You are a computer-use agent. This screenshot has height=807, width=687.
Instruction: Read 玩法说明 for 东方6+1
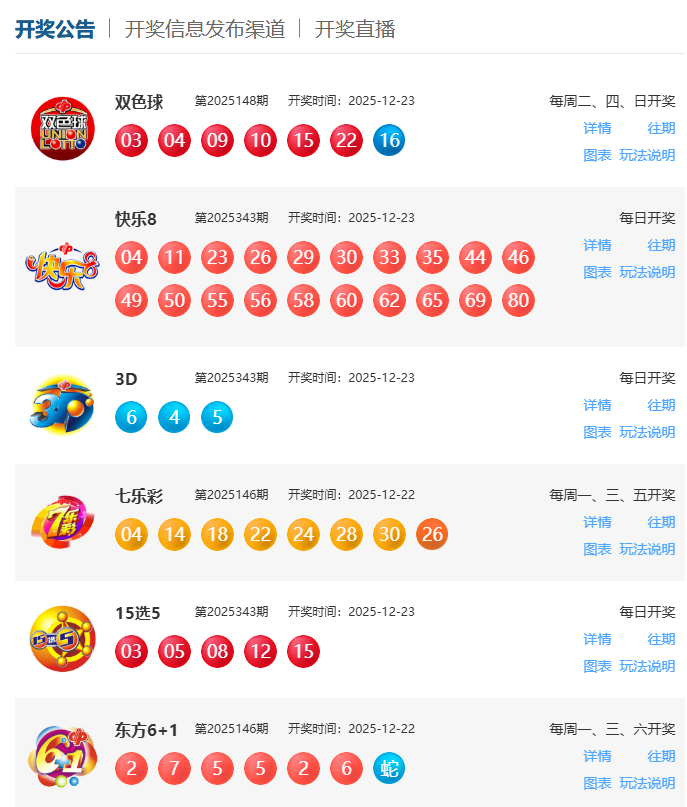click(x=647, y=783)
